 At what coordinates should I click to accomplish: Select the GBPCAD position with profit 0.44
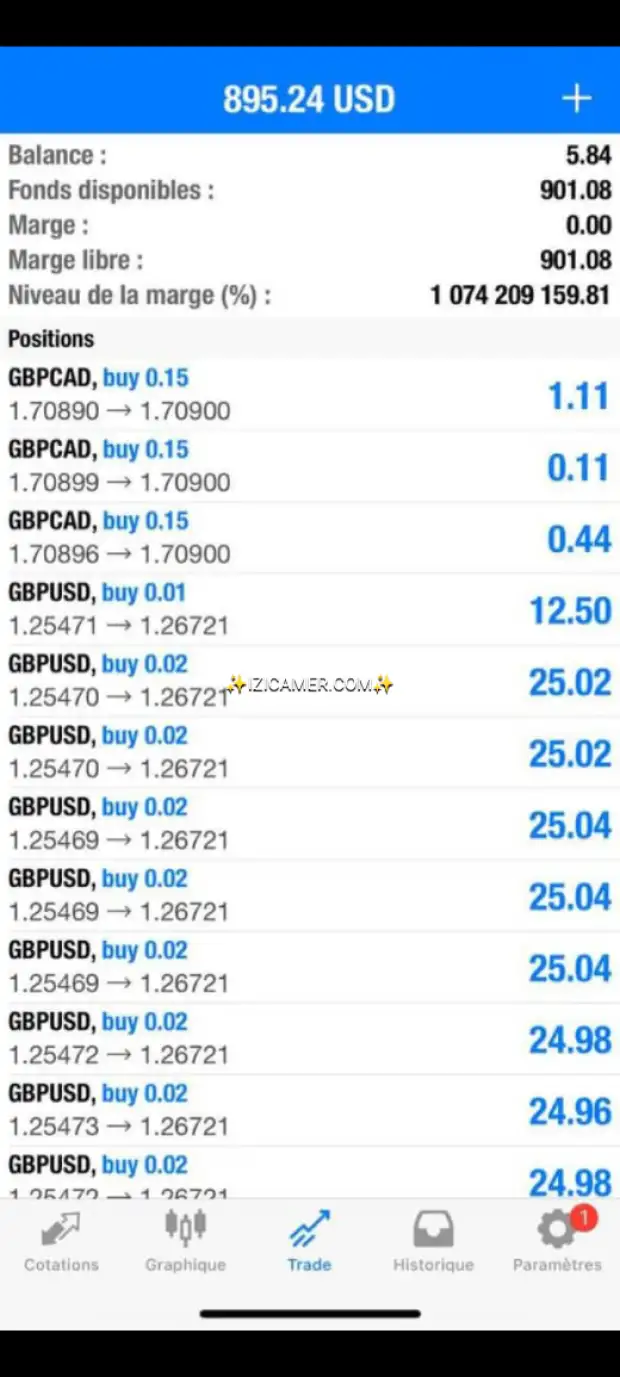click(310, 538)
